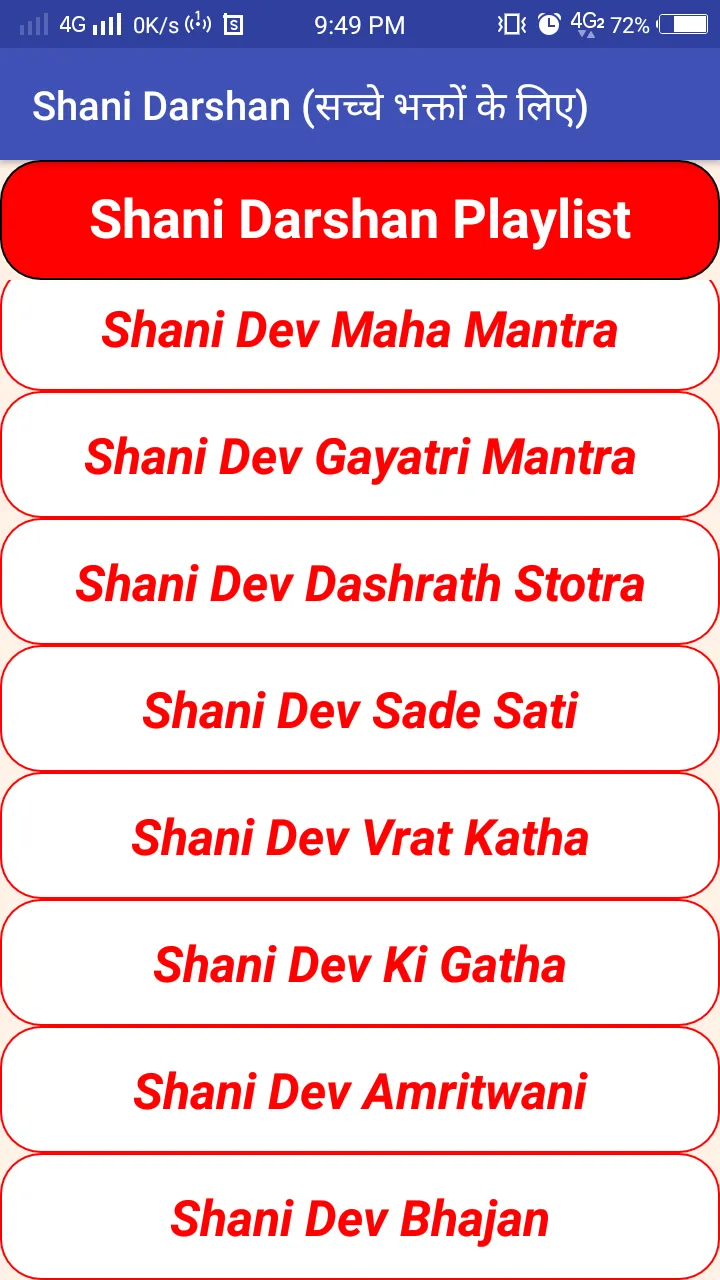Open Shani Dev Ki Gatha
The image size is (720, 1280).
[360, 963]
